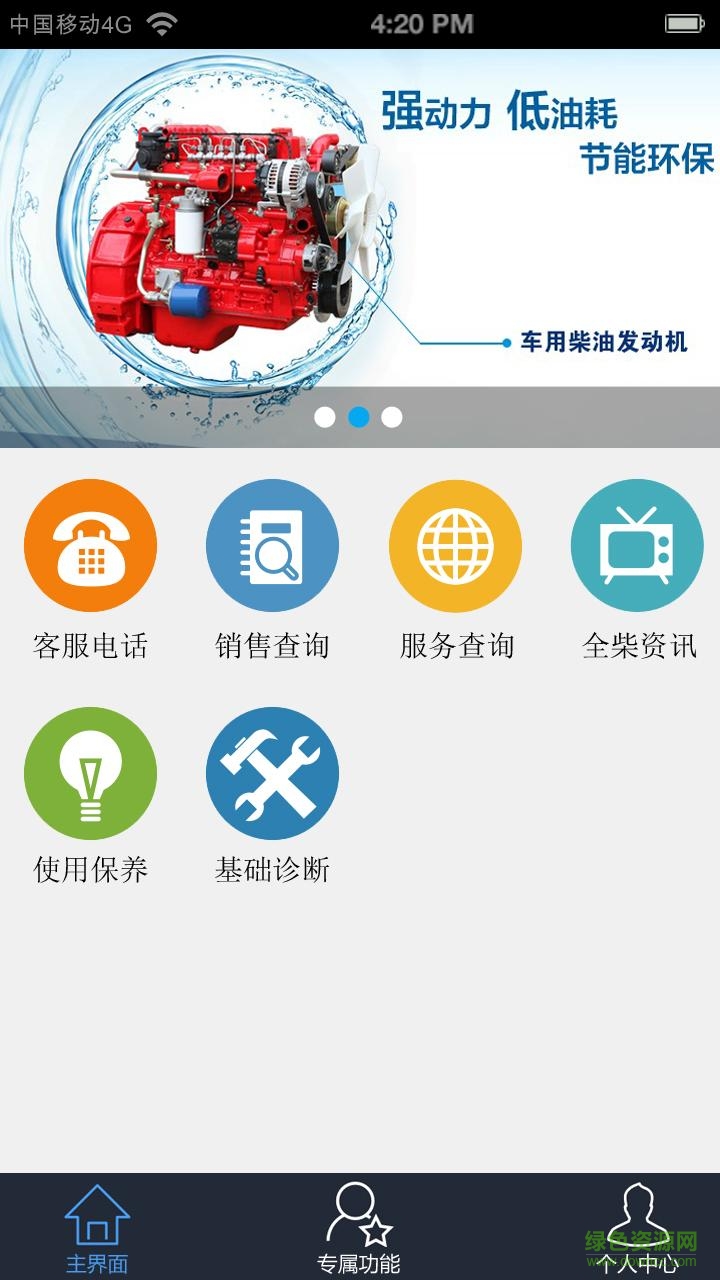Open 客服电话 customer service phone icon
Screen dimensions: 720x1280
(90, 545)
